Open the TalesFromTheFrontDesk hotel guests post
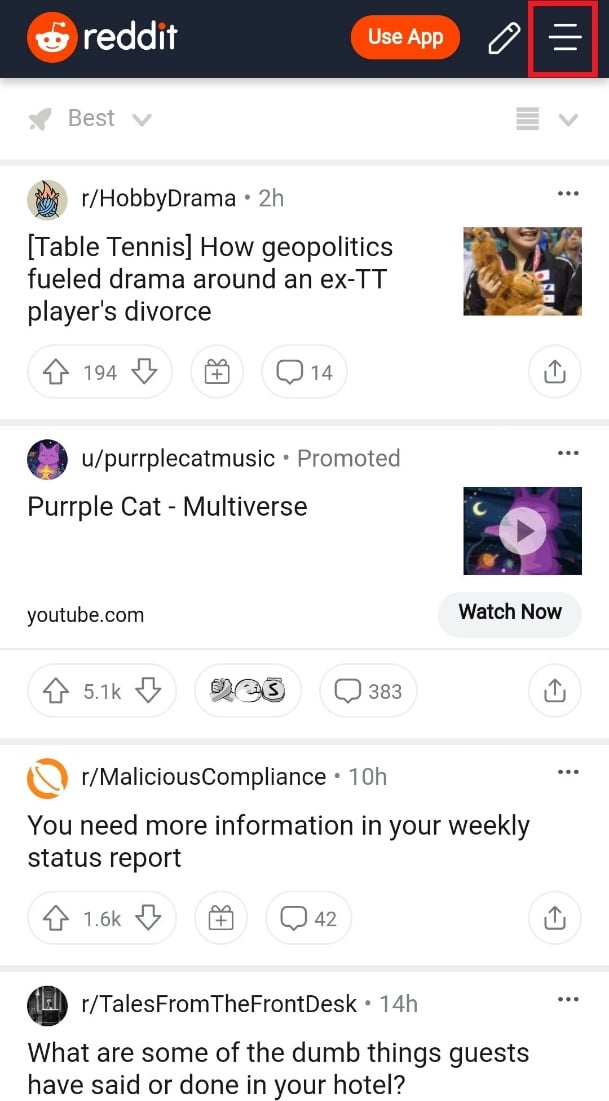Viewport: 609px width, 1101px height. 278,1068
